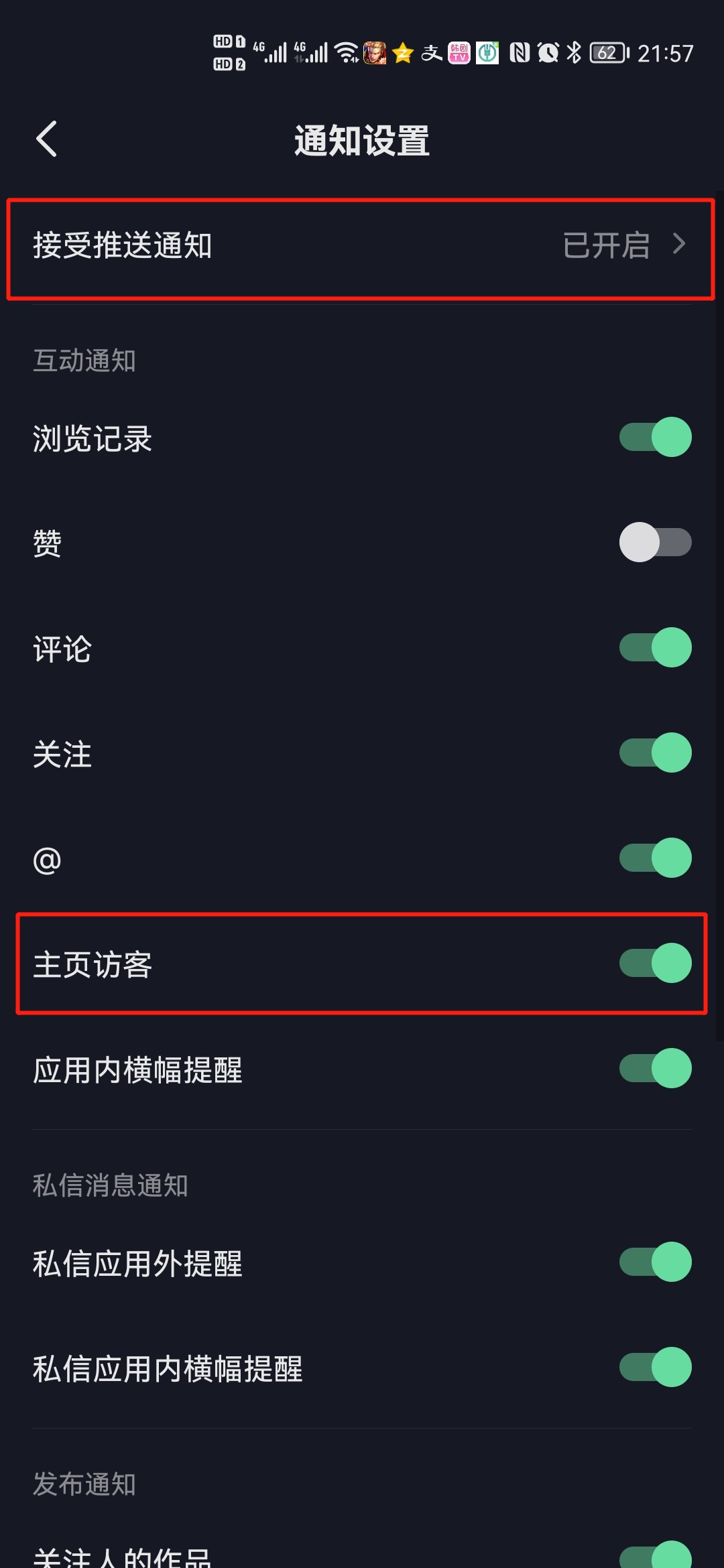
Task: Disable 应用内横幅提醒 switch
Action: pos(655,1068)
